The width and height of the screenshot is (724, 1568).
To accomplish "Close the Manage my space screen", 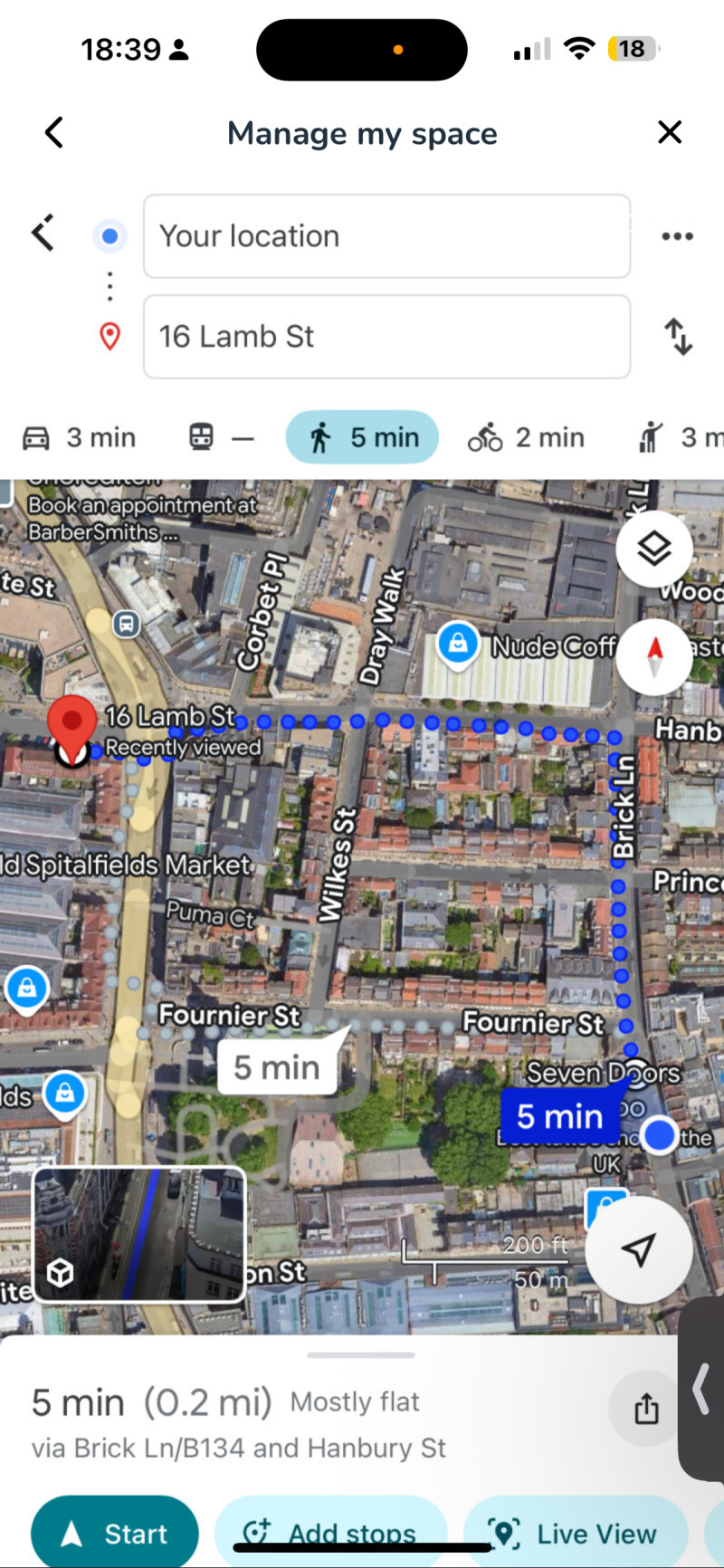I will [669, 133].
